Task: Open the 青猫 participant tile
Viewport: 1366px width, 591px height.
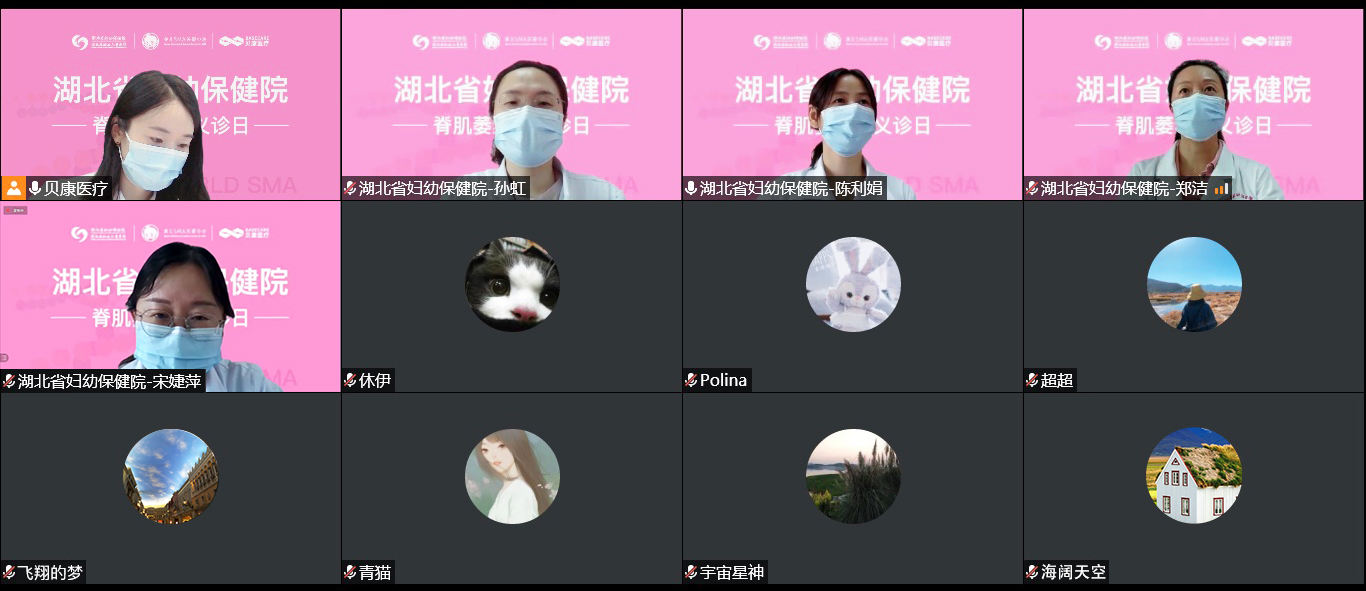Action: tap(511, 488)
